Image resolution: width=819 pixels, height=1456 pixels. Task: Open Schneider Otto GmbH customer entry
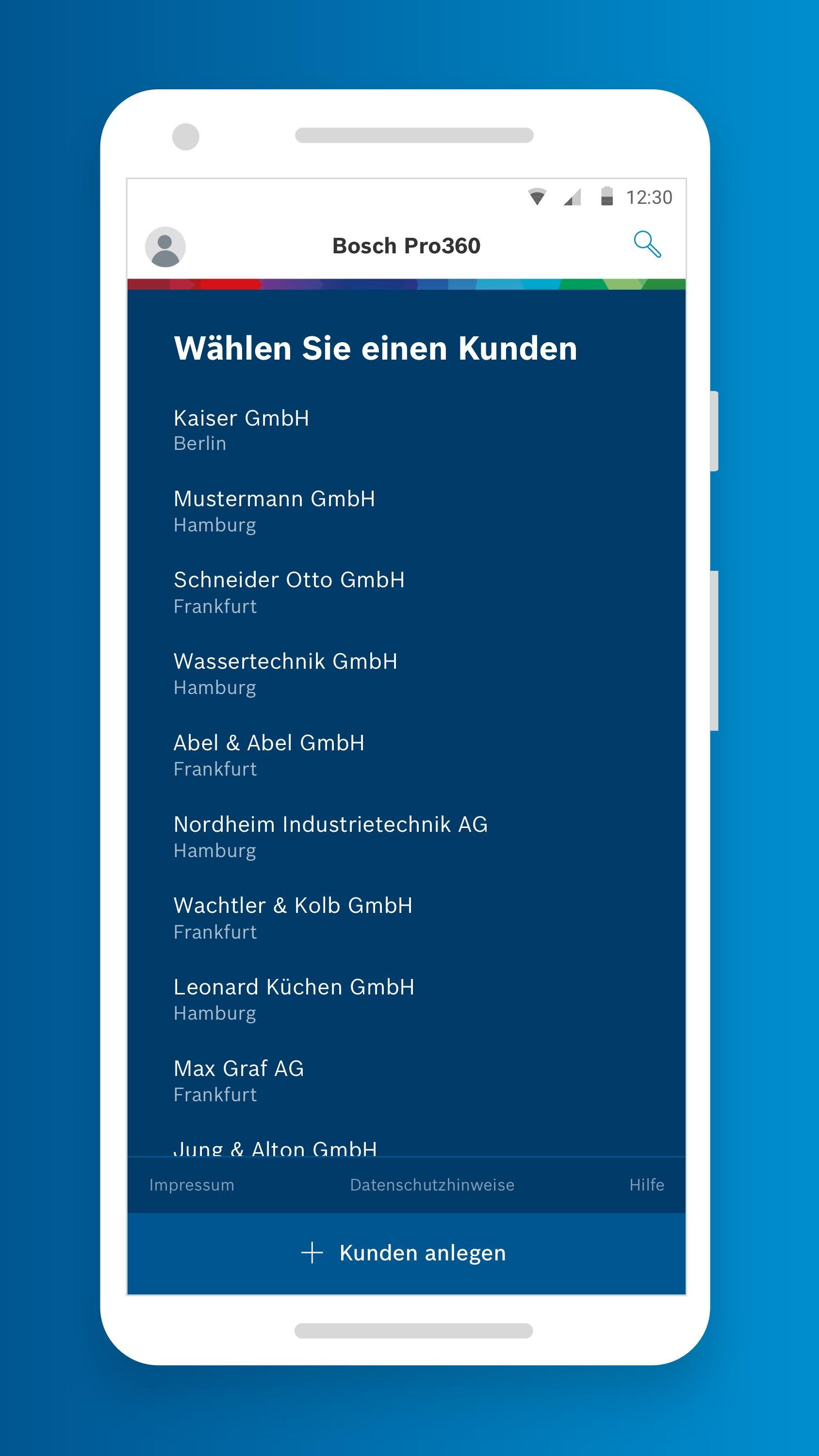pyautogui.click(x=407, y=592)
